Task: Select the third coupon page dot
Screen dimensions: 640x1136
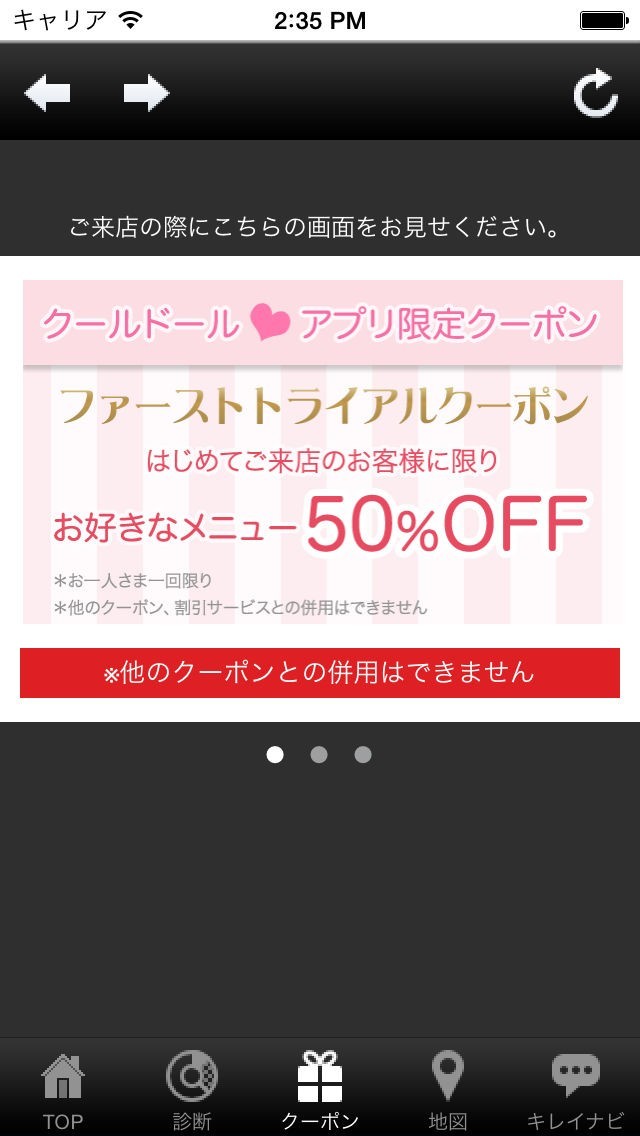Action: pyautogui.click(x=363, y=755)
